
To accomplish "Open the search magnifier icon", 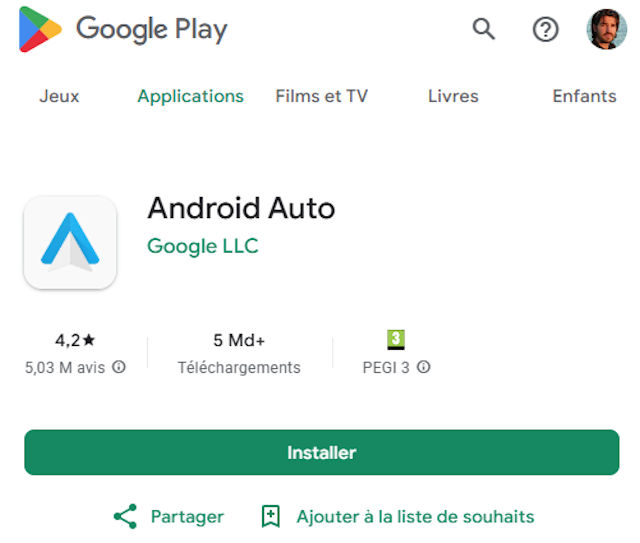I will [484, 29].
